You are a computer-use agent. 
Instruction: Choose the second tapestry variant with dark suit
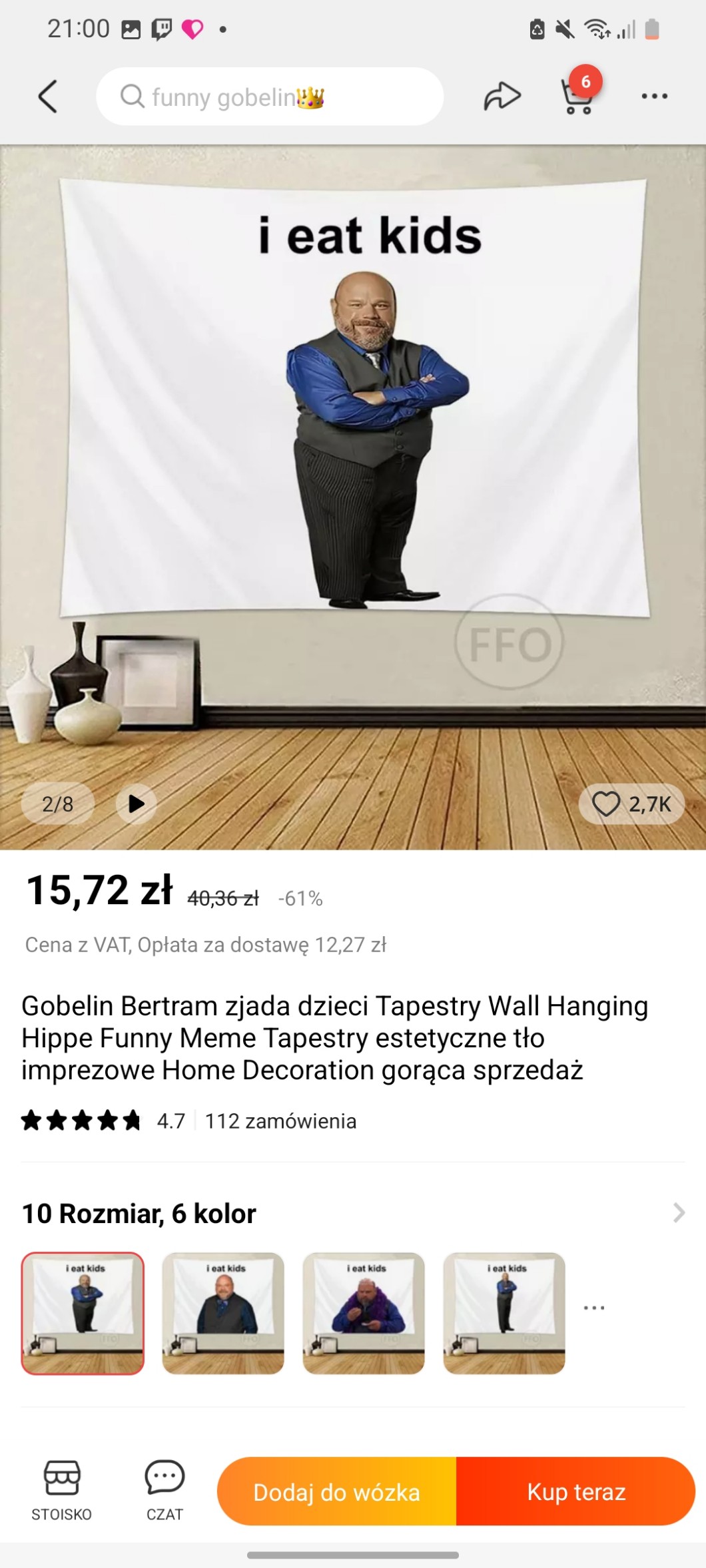tap(223, 1313)
